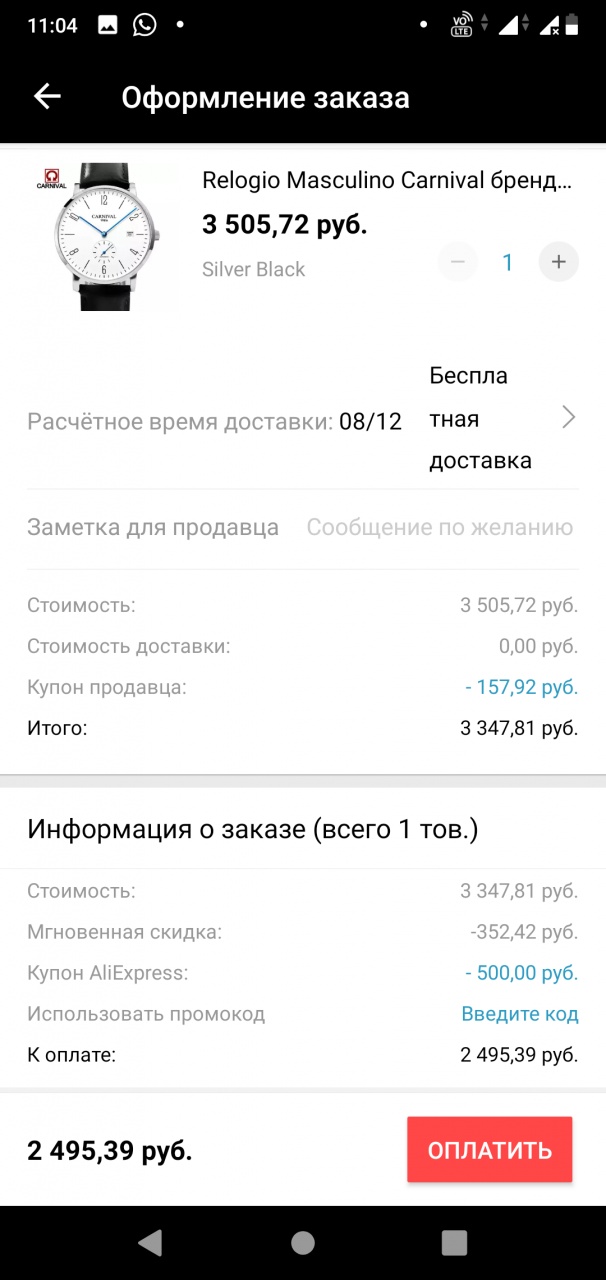606x1280 pixels.
Task: Increase watch quantity with the plus button
Action: point(558,262)
